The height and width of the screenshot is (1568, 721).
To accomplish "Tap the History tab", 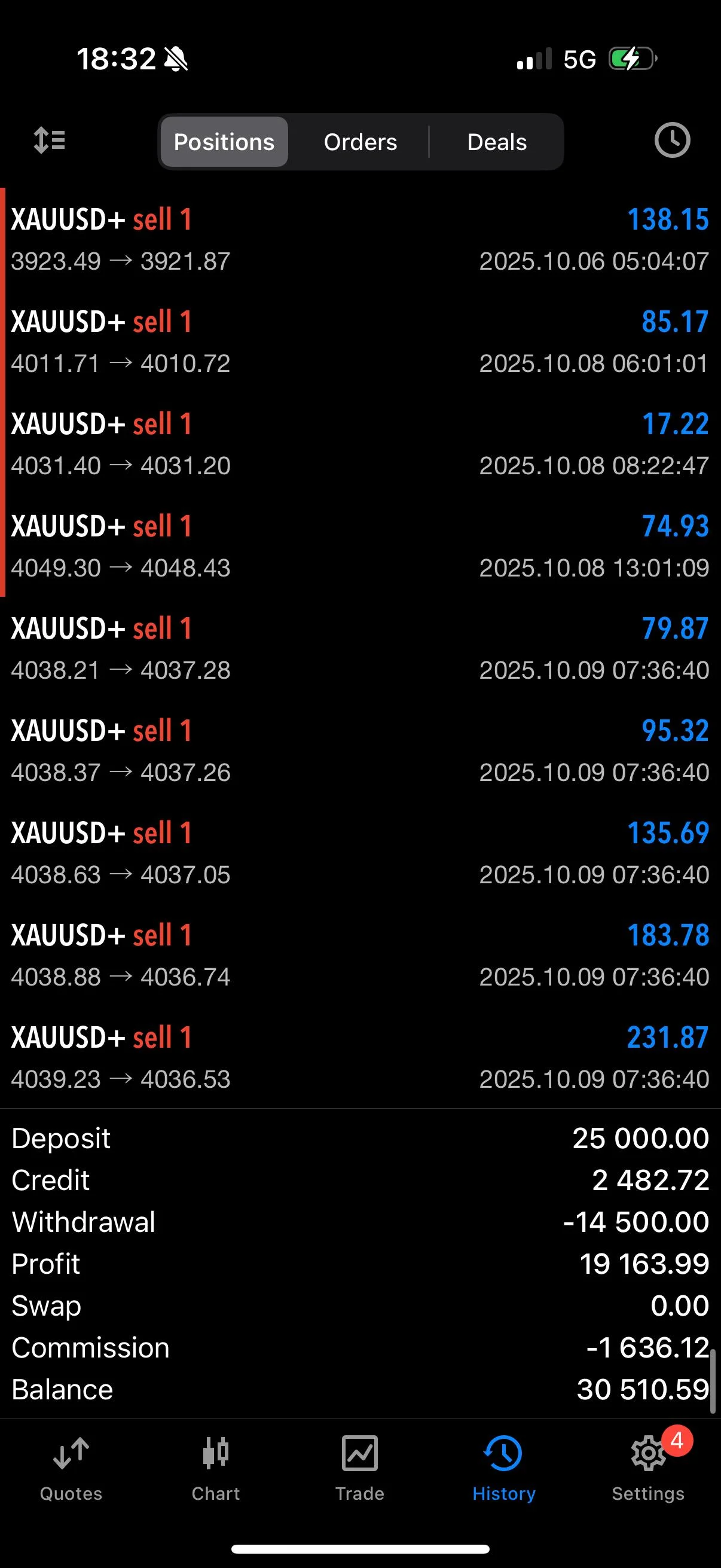I will pyautogui.click(x=504, y=1468).
